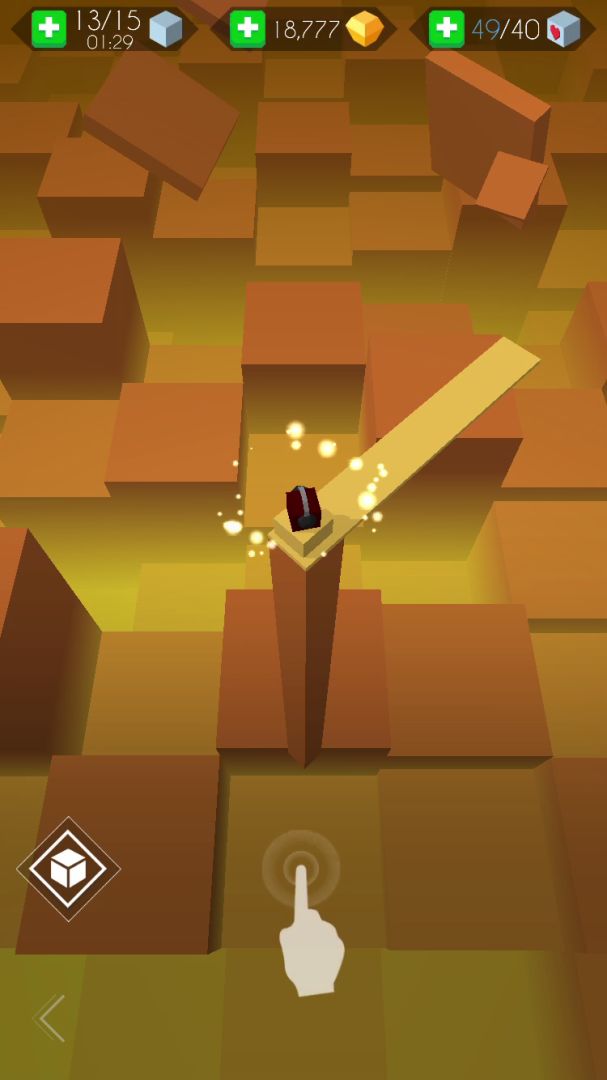Go back using the left arrow
607x1080 pixels.
point(50,1018)
